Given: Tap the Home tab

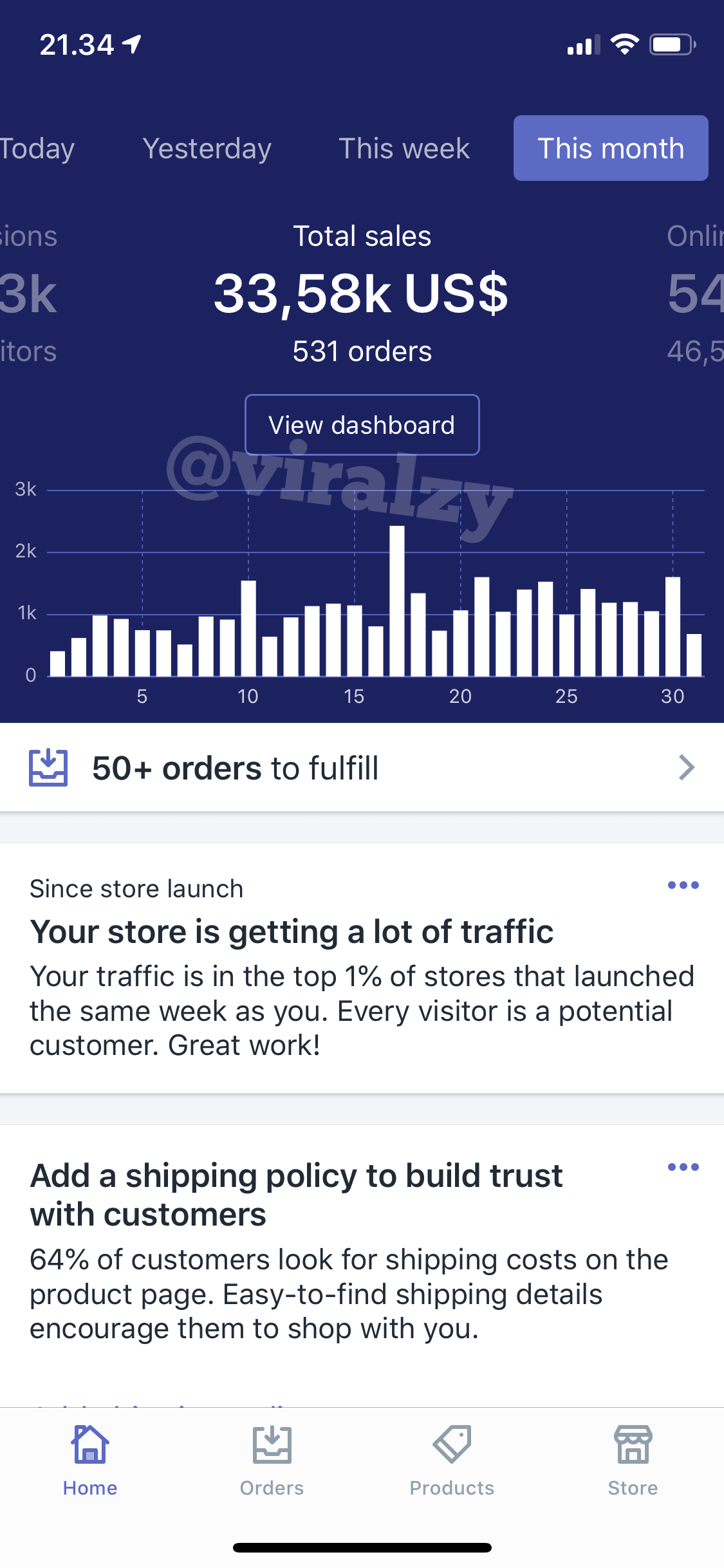Looking at the screenshot, I should (x=90, y=1460).
